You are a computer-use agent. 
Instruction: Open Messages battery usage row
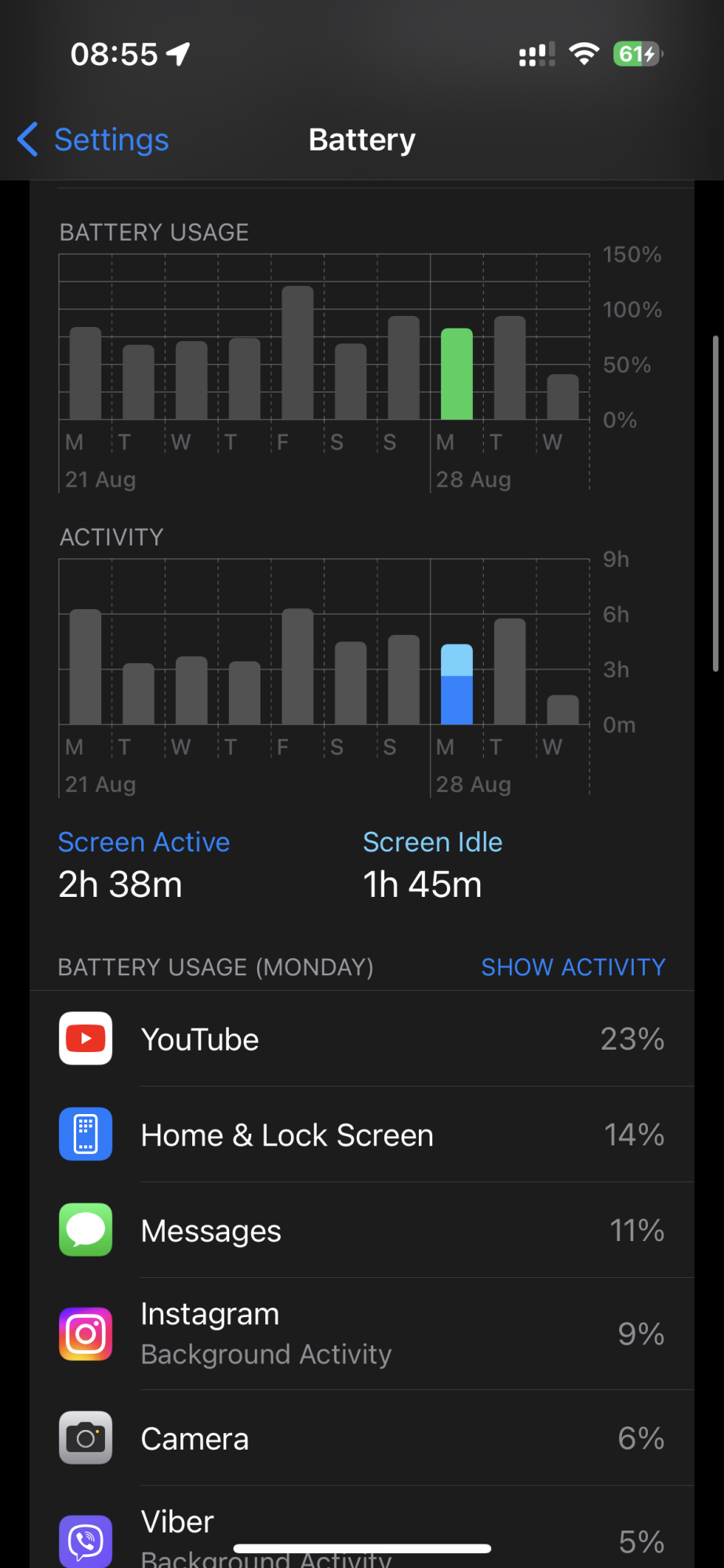[362, 1231]
